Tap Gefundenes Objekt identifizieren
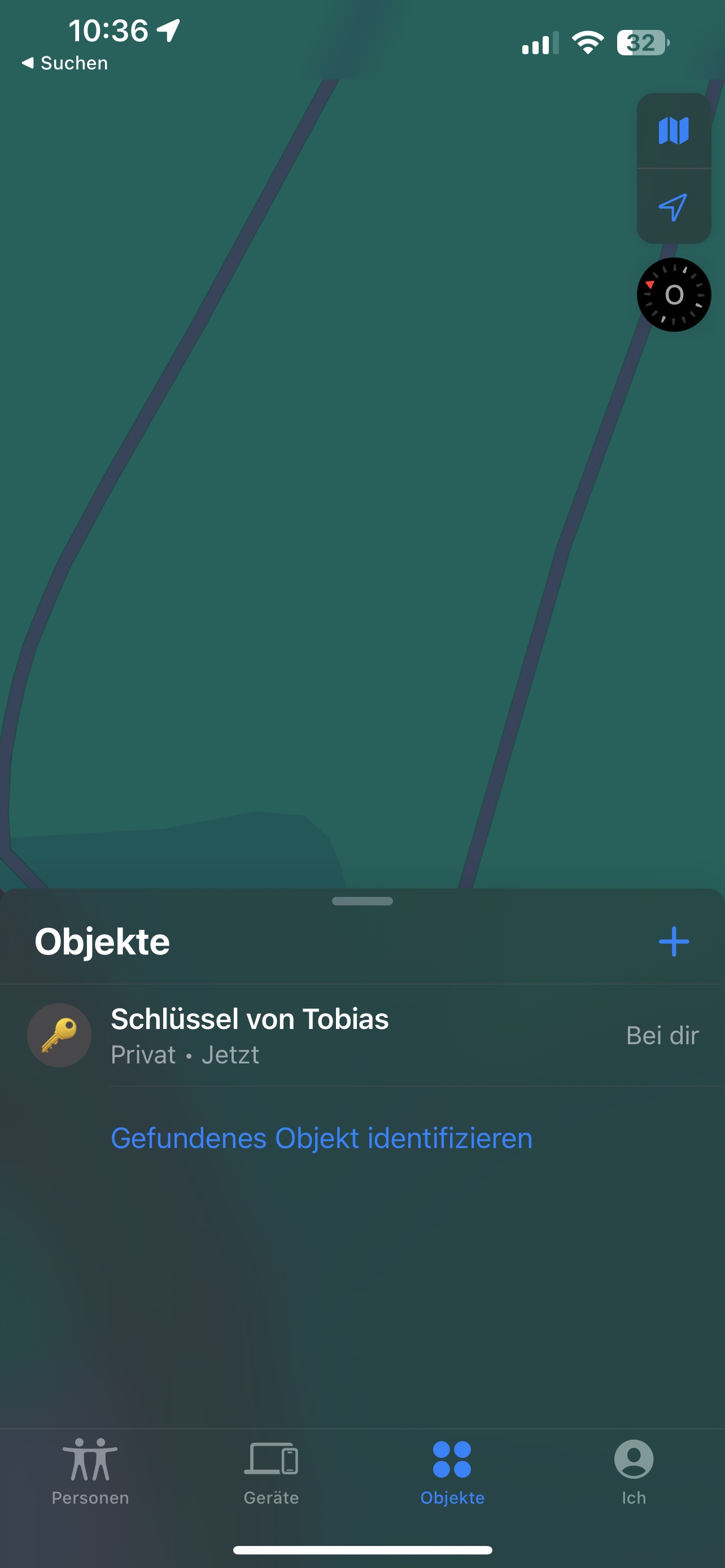The height and width of the screenshot is (1568, 725). tap(321, 1138)
